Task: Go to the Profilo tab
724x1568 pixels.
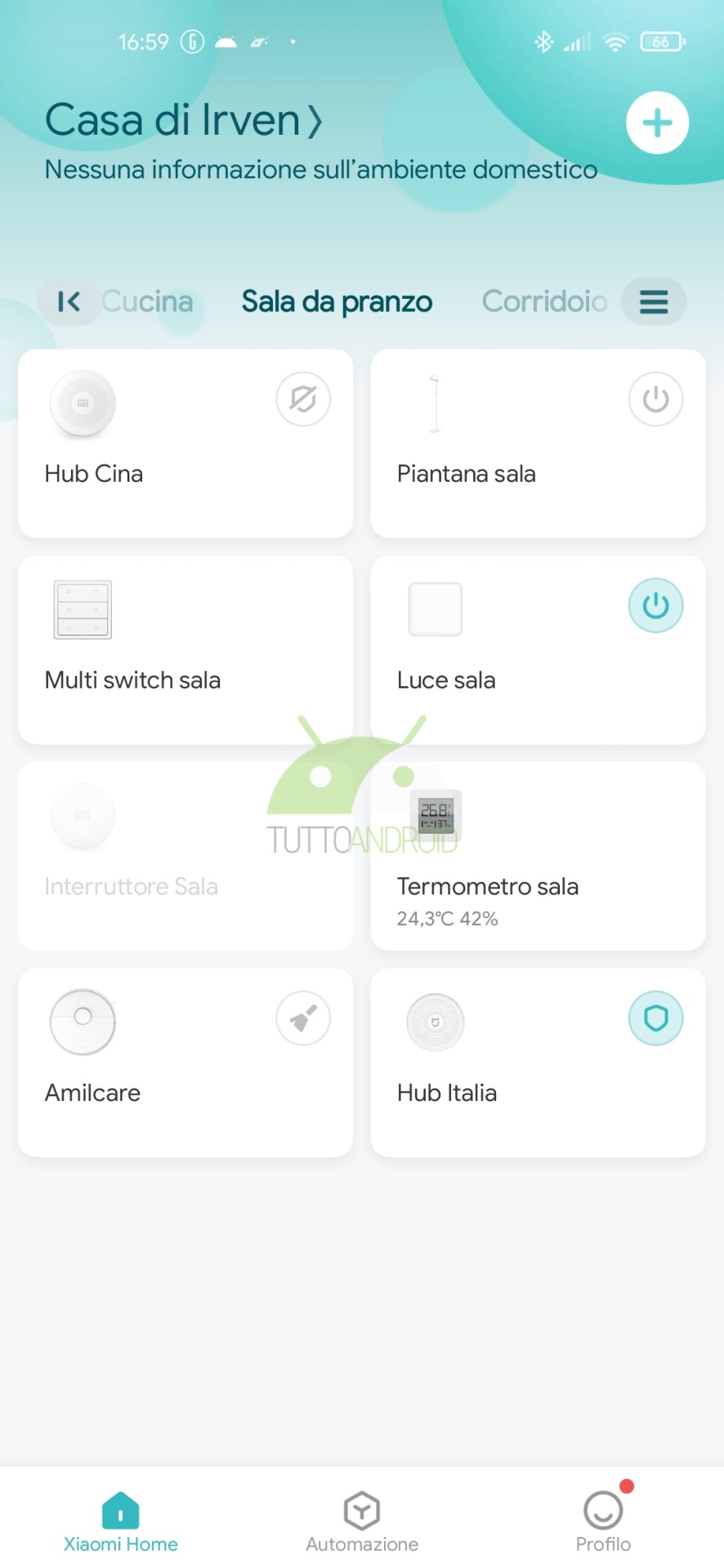Action: (x=603, y=1522)
